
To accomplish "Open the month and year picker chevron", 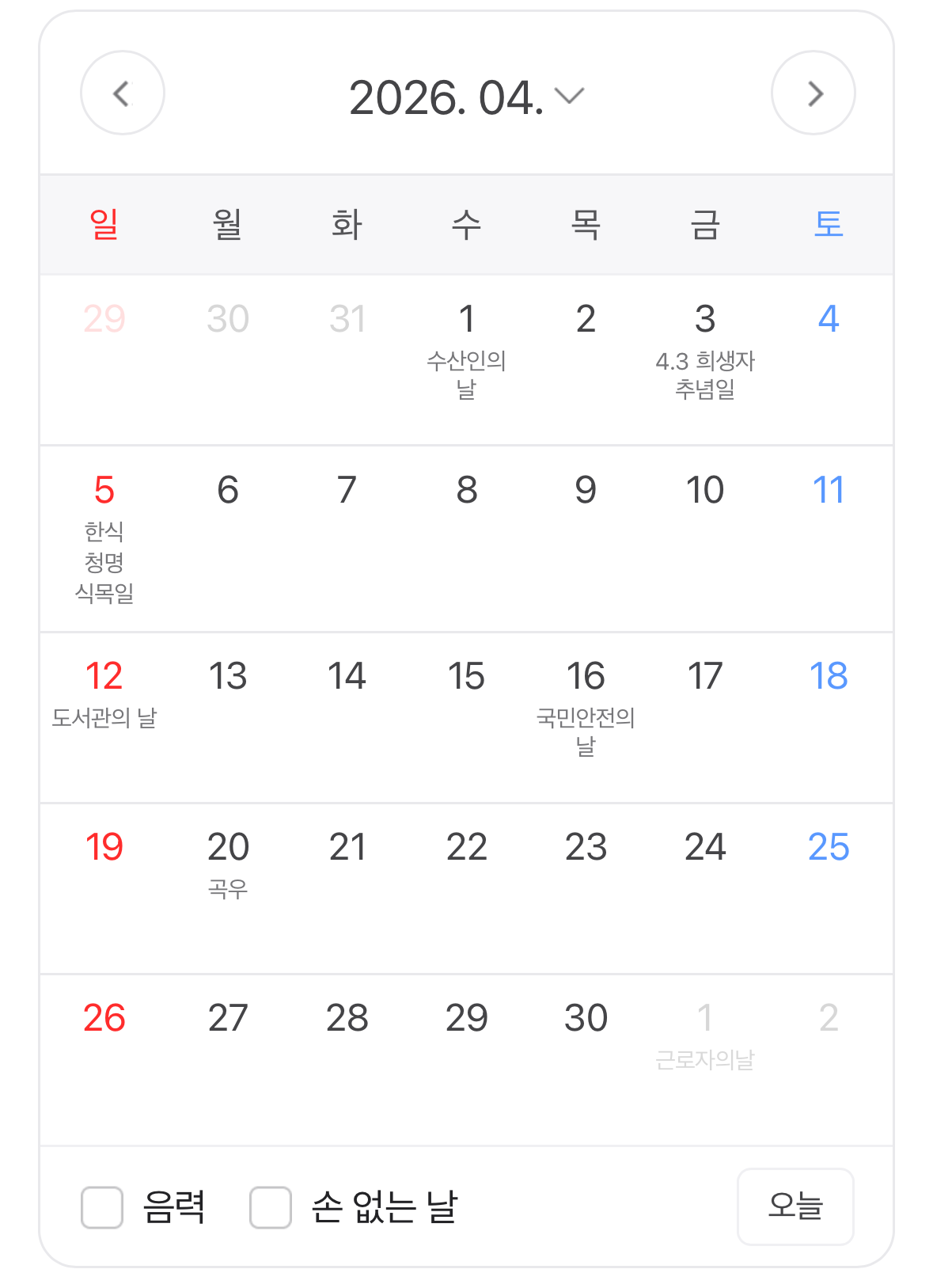I will click(568, 96).
